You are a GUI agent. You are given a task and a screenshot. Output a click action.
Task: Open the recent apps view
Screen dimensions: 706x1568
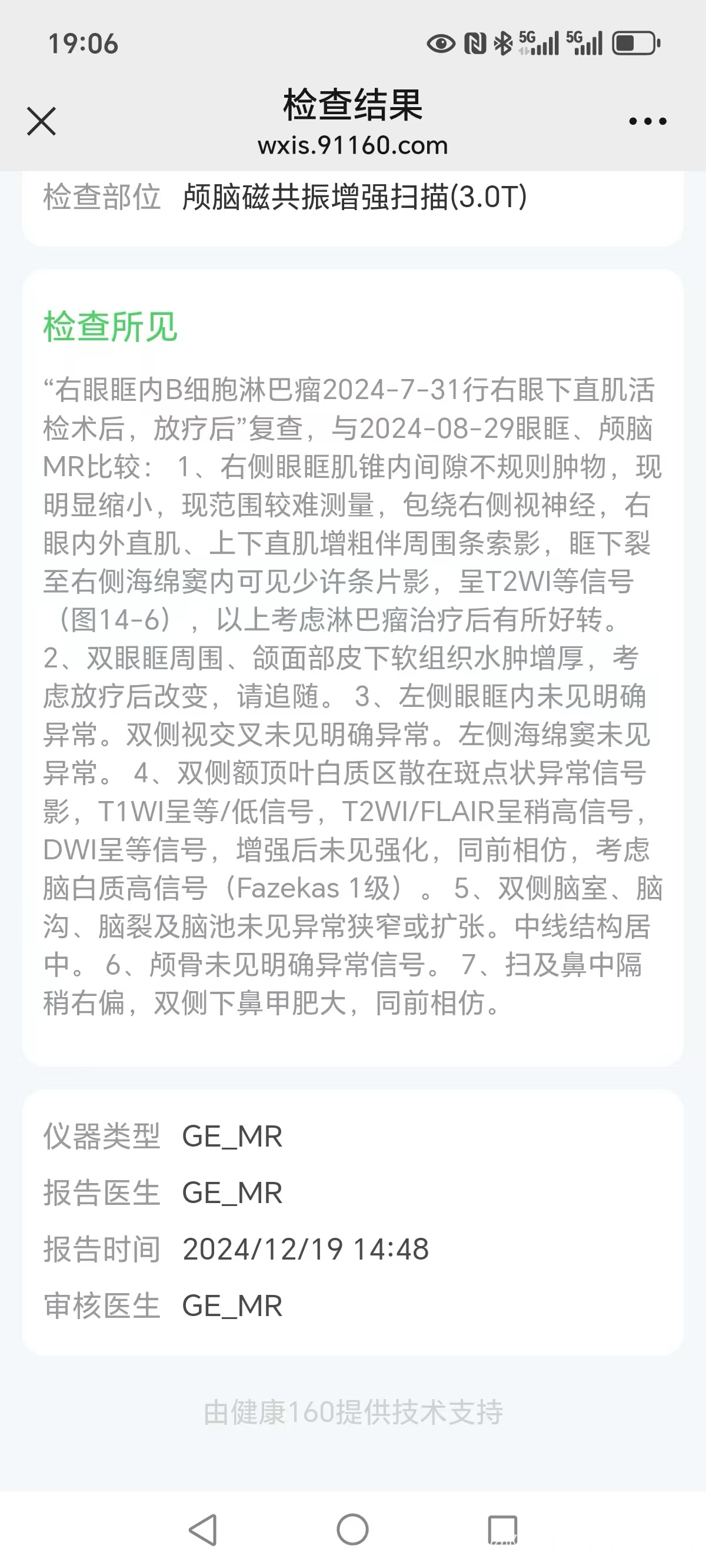(x=502, y=1530)
